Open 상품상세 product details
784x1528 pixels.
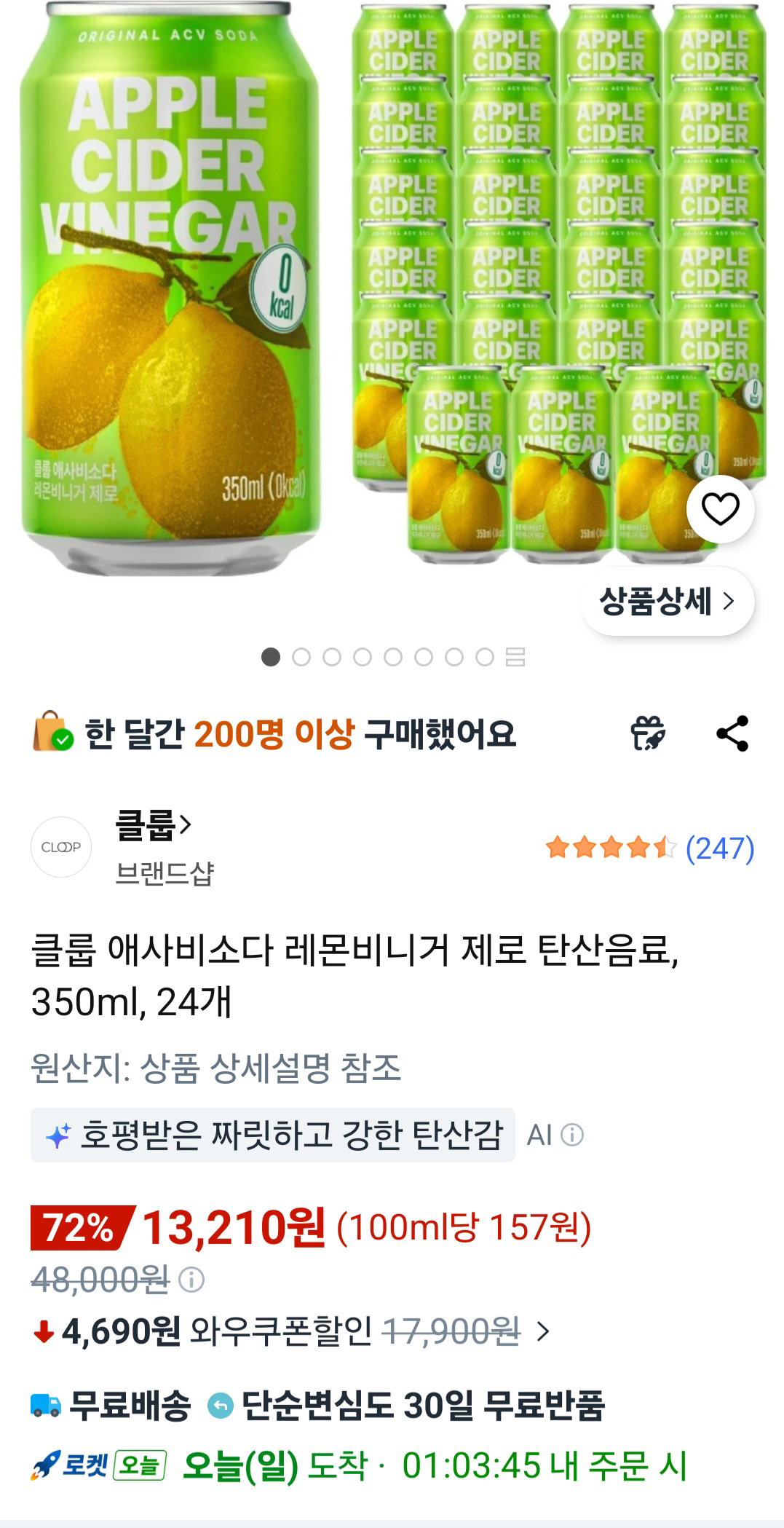tap(668, 602)
